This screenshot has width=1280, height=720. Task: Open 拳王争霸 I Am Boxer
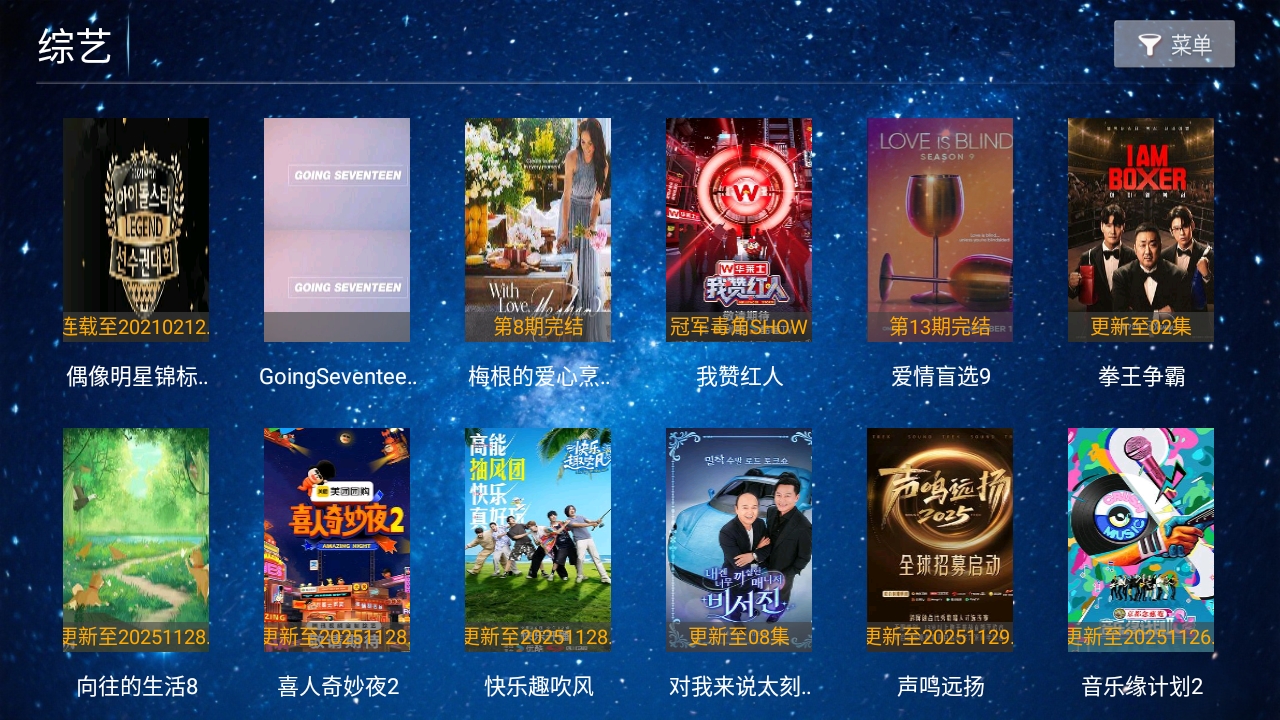coord(1141,230)
